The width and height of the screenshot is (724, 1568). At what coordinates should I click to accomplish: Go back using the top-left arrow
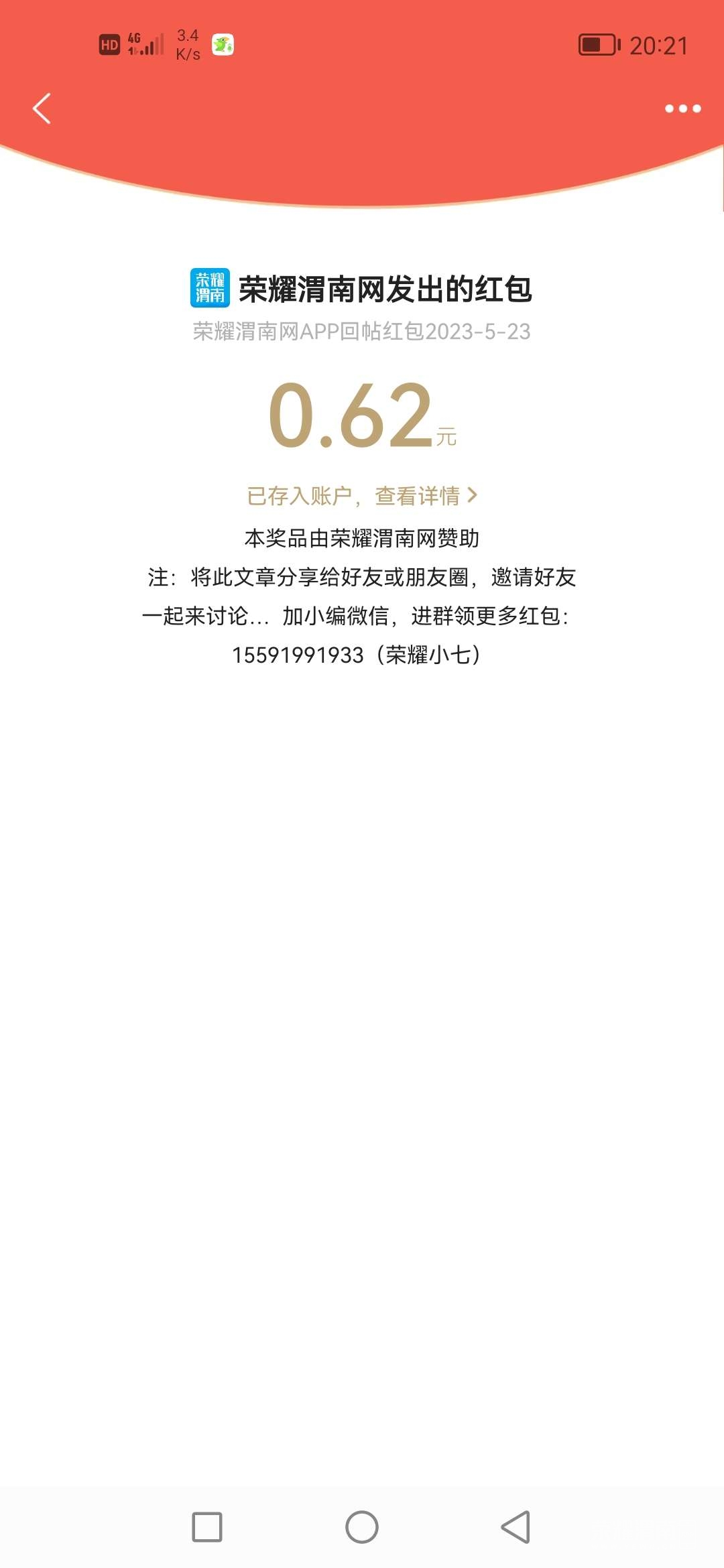[42, 109]
